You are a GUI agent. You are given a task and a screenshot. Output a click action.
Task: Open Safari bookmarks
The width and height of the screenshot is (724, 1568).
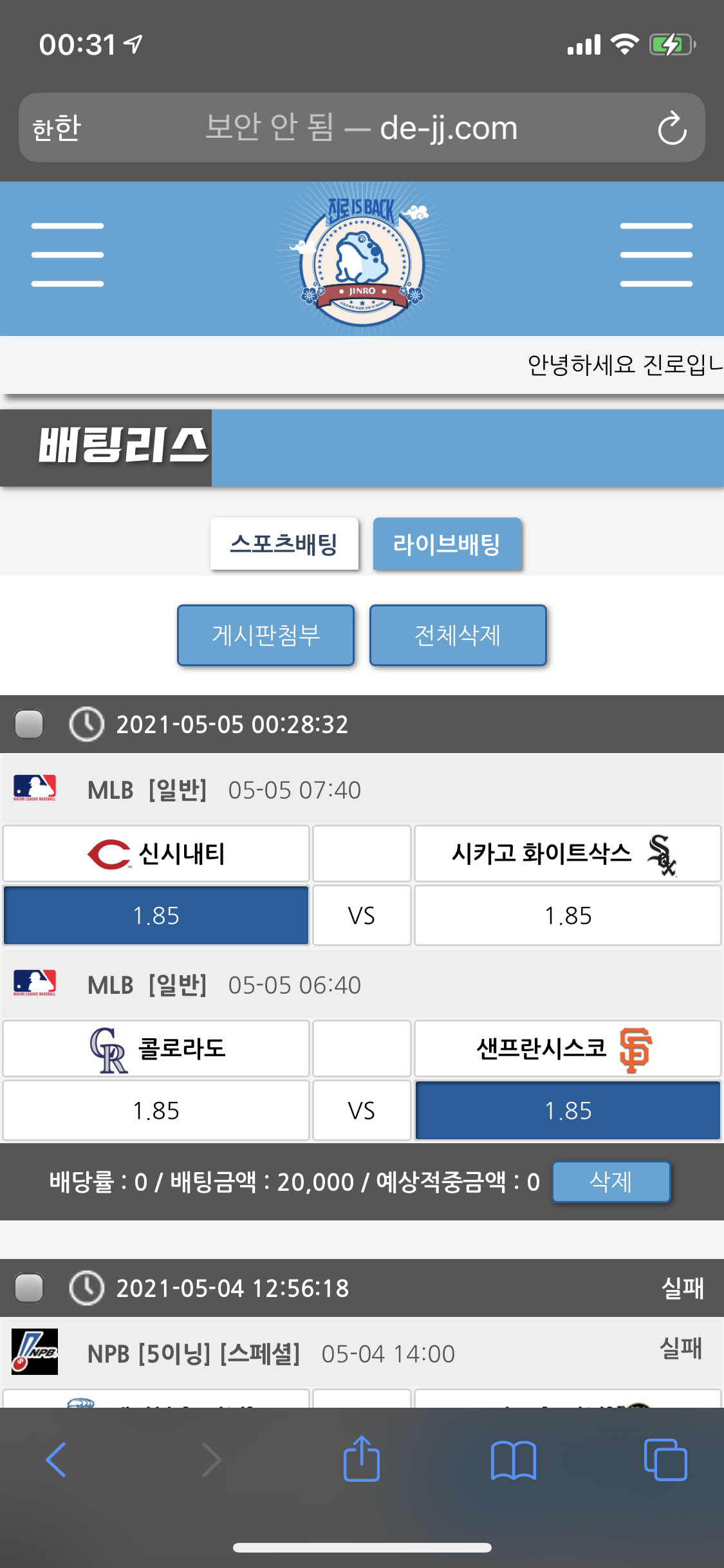(x=513, y=1459)
